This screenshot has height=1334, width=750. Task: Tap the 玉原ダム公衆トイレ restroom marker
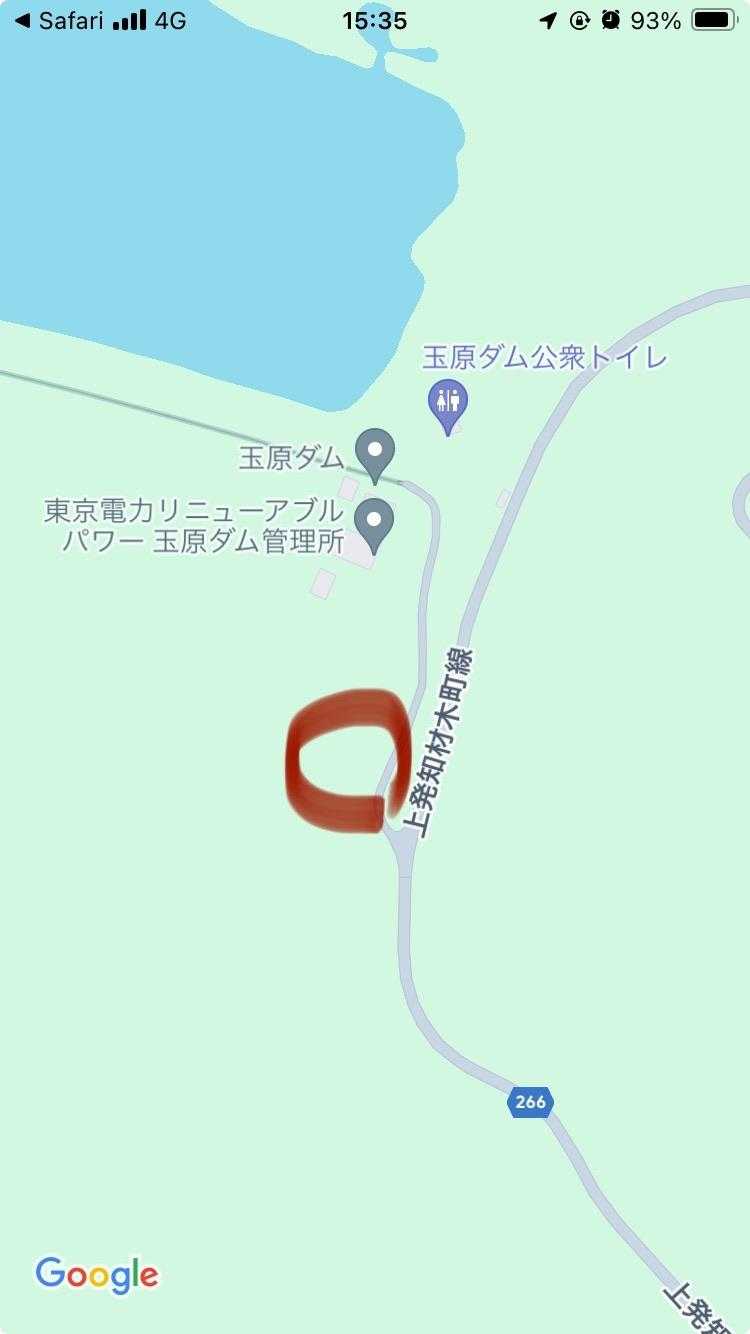point(448,404)
